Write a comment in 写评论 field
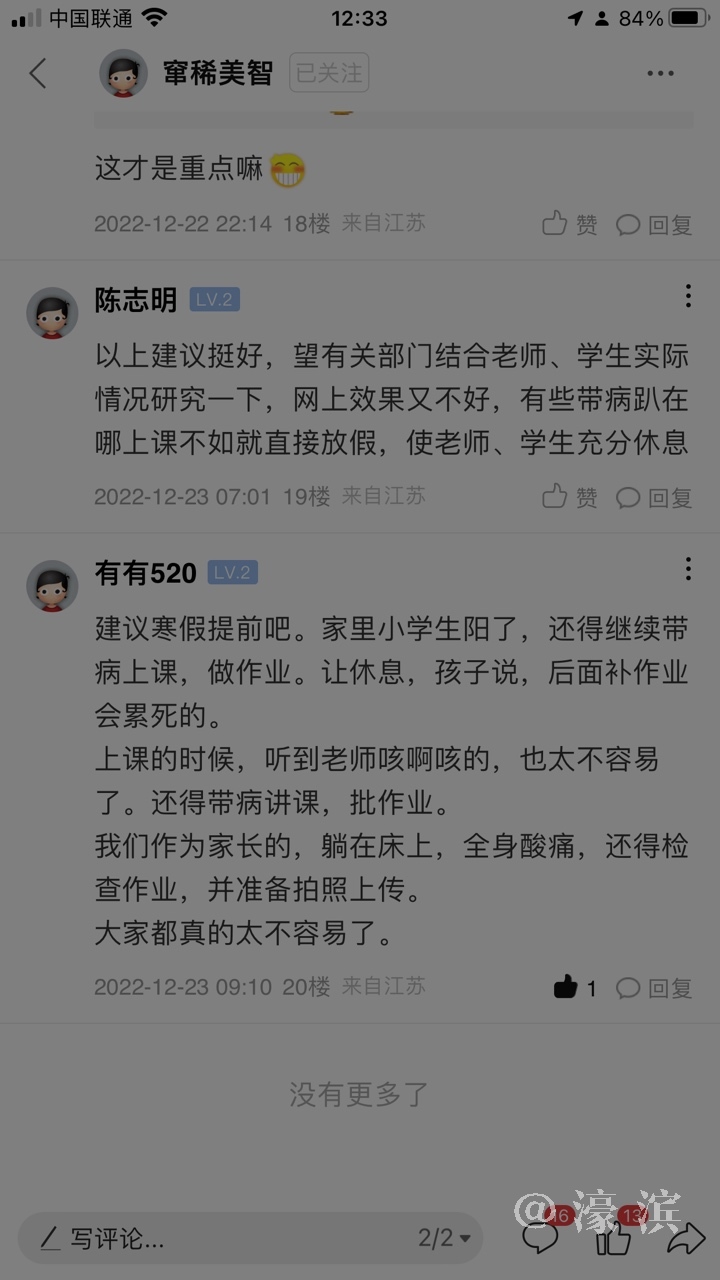720x1280 pixels. pos(200,1239)
